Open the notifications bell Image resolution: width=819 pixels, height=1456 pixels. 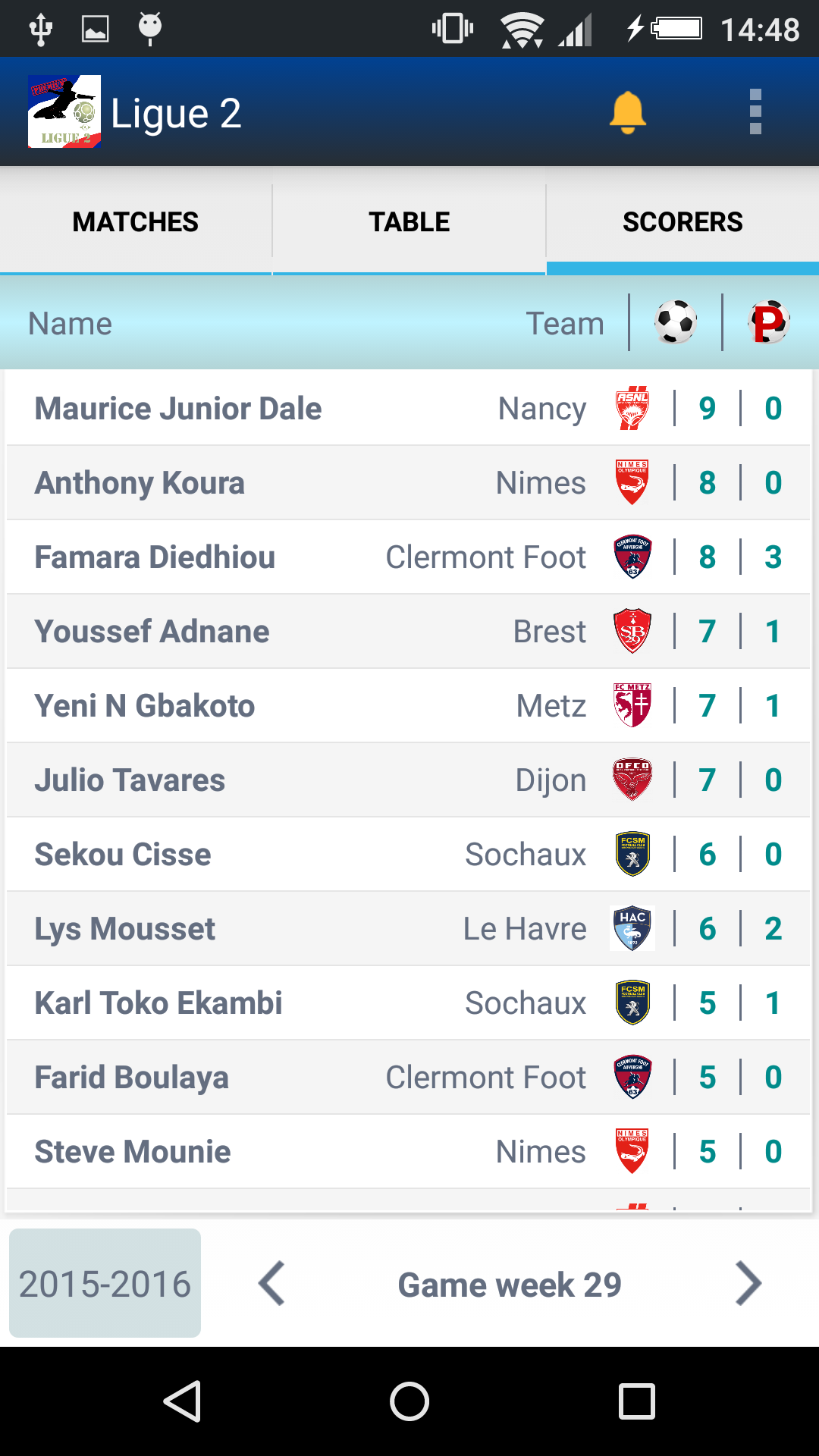(626, 112)
